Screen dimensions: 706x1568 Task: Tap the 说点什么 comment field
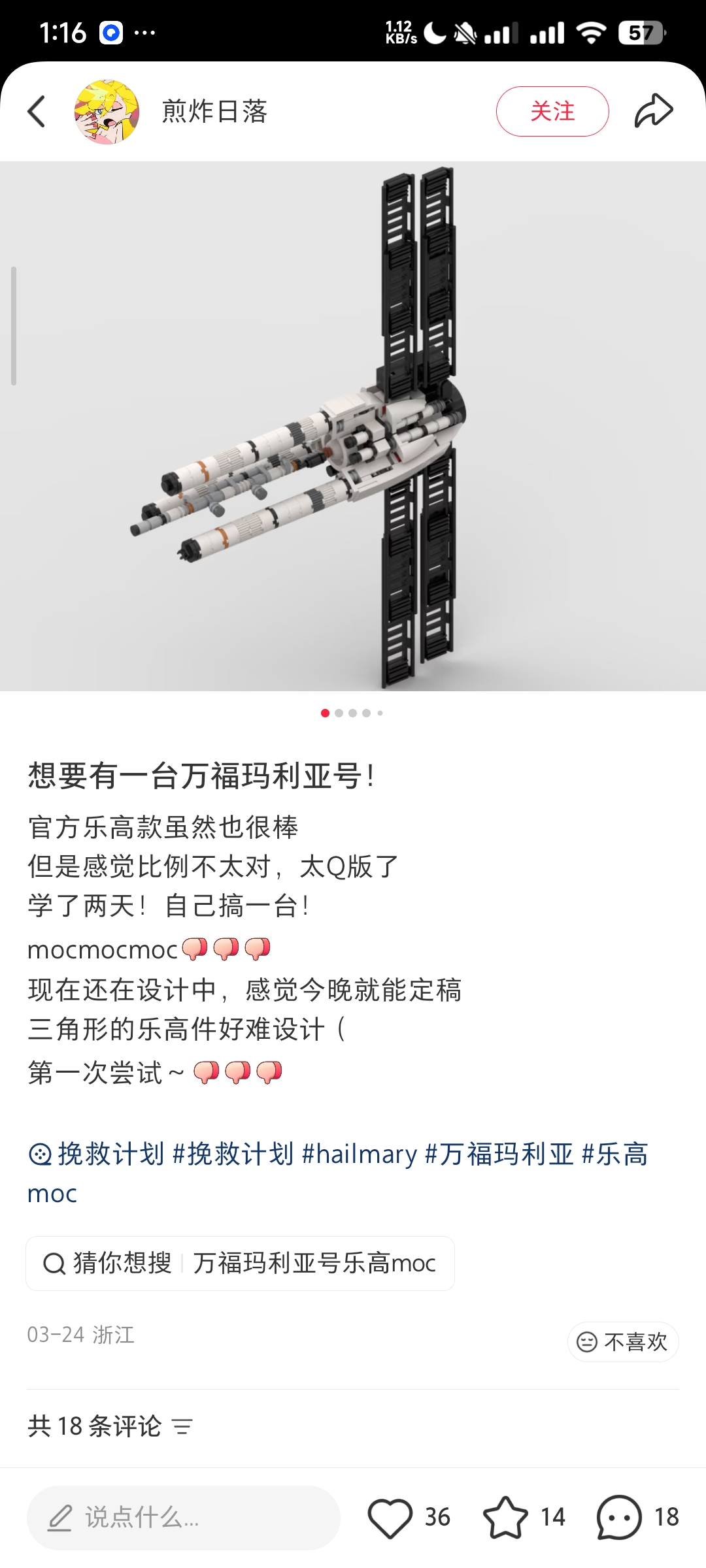(183, 1517)
